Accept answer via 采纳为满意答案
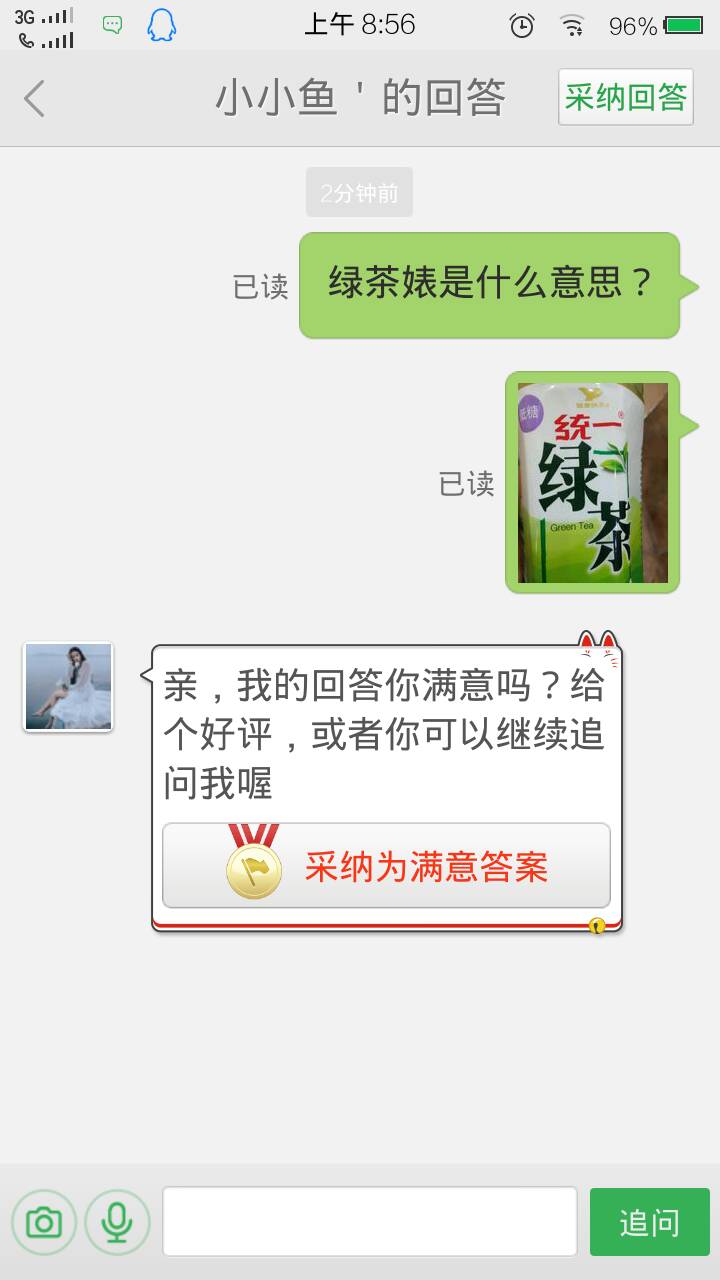This screenshot has height=1280, width=720. (386, 866)
